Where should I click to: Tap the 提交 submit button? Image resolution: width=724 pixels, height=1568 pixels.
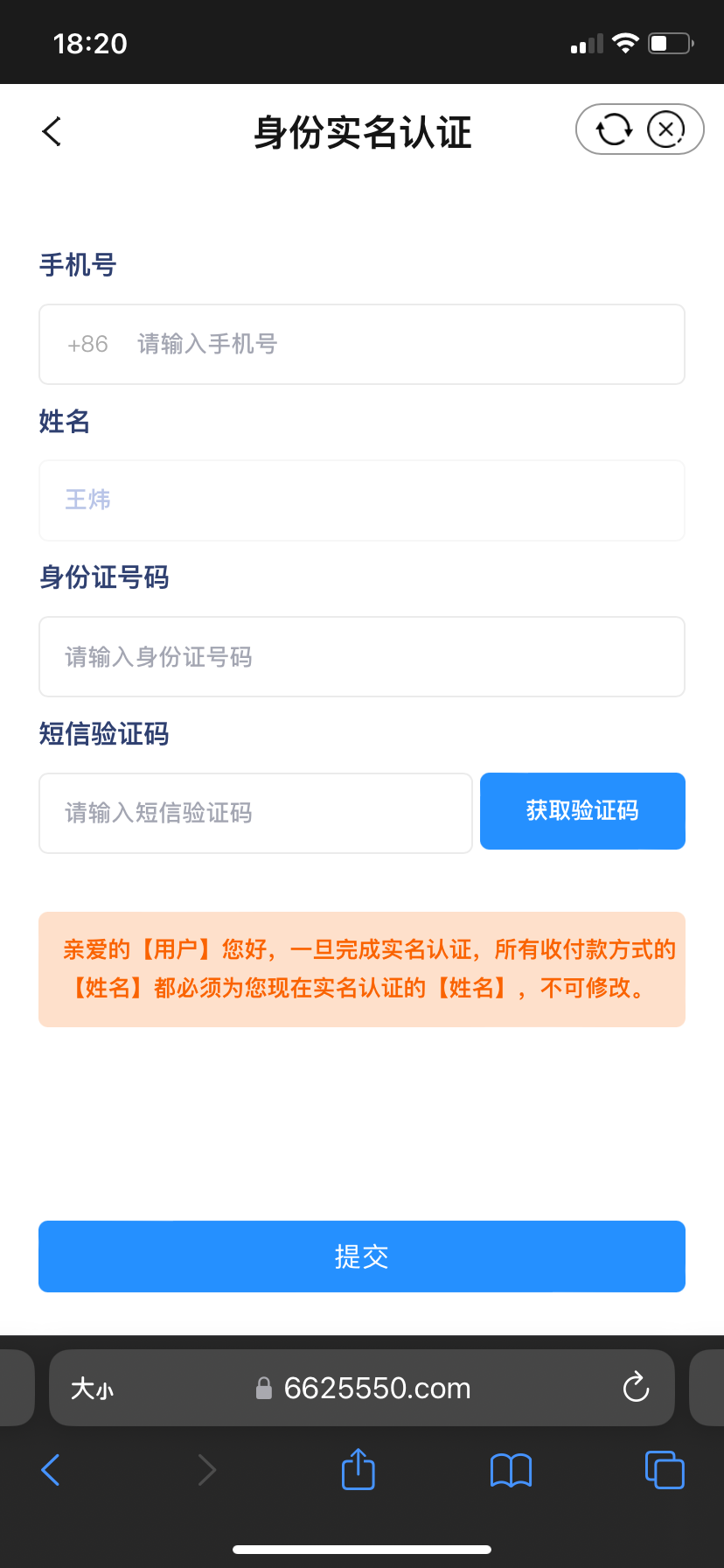coord(361,1256)
